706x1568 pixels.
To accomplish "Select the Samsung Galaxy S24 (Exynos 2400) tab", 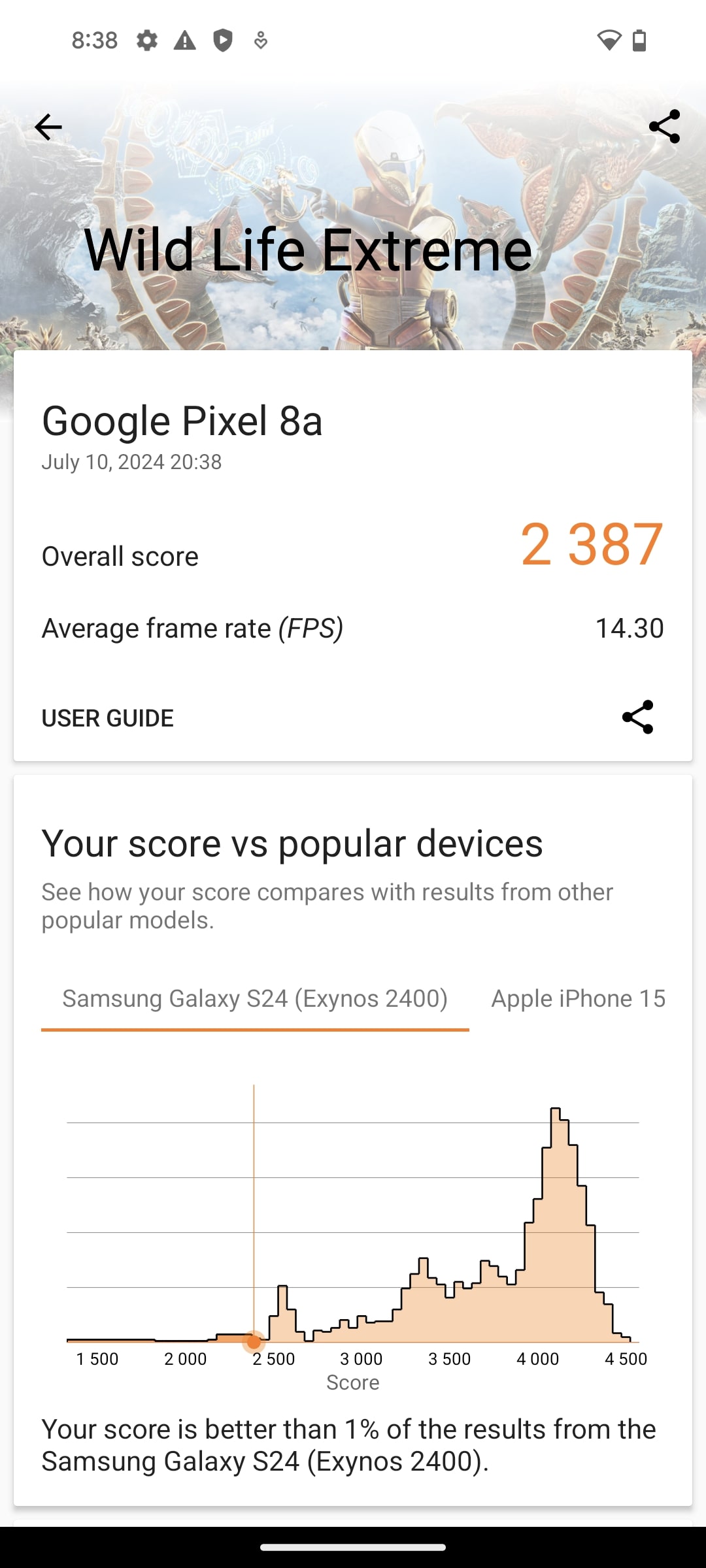I will click(x=255, y=999).
